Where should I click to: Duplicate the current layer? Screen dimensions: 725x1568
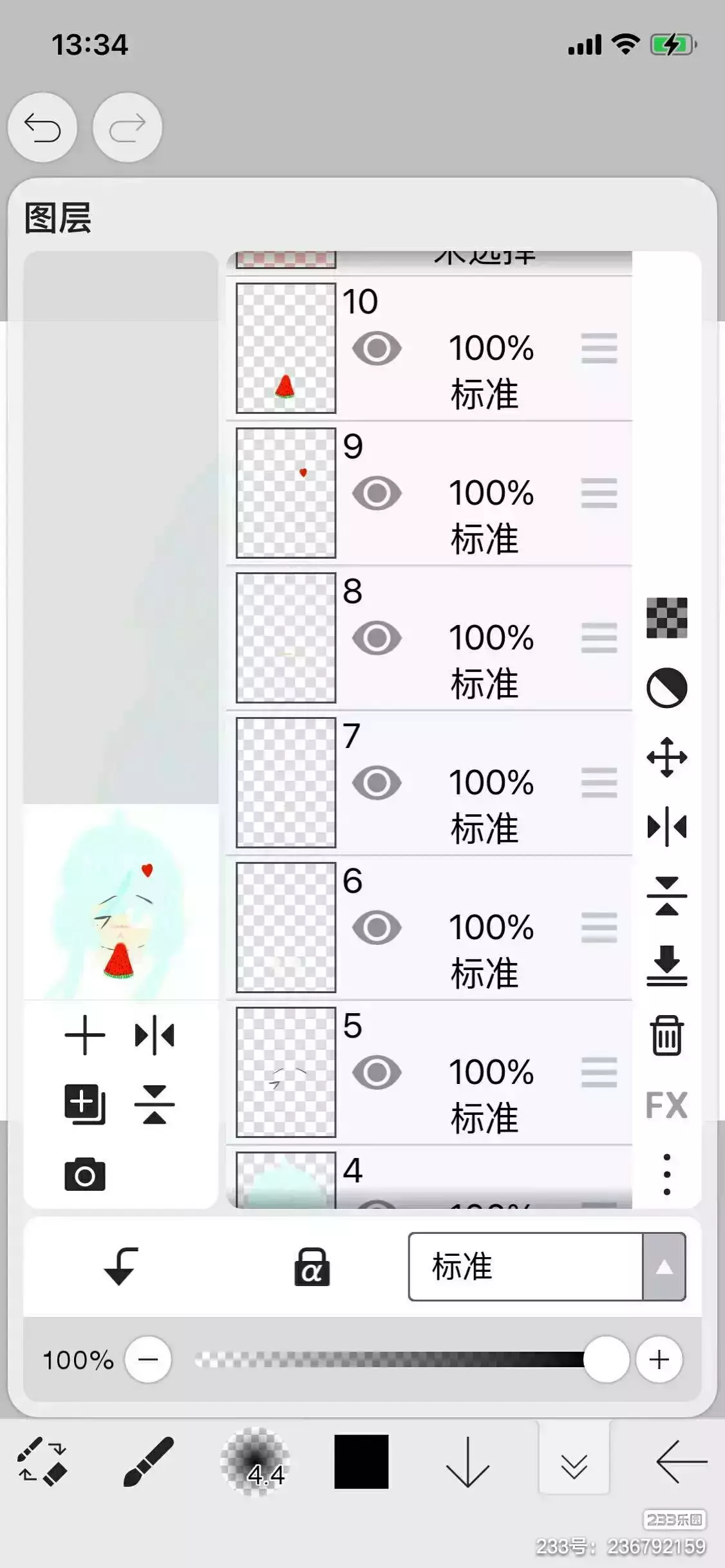[x=85, y=1105]
